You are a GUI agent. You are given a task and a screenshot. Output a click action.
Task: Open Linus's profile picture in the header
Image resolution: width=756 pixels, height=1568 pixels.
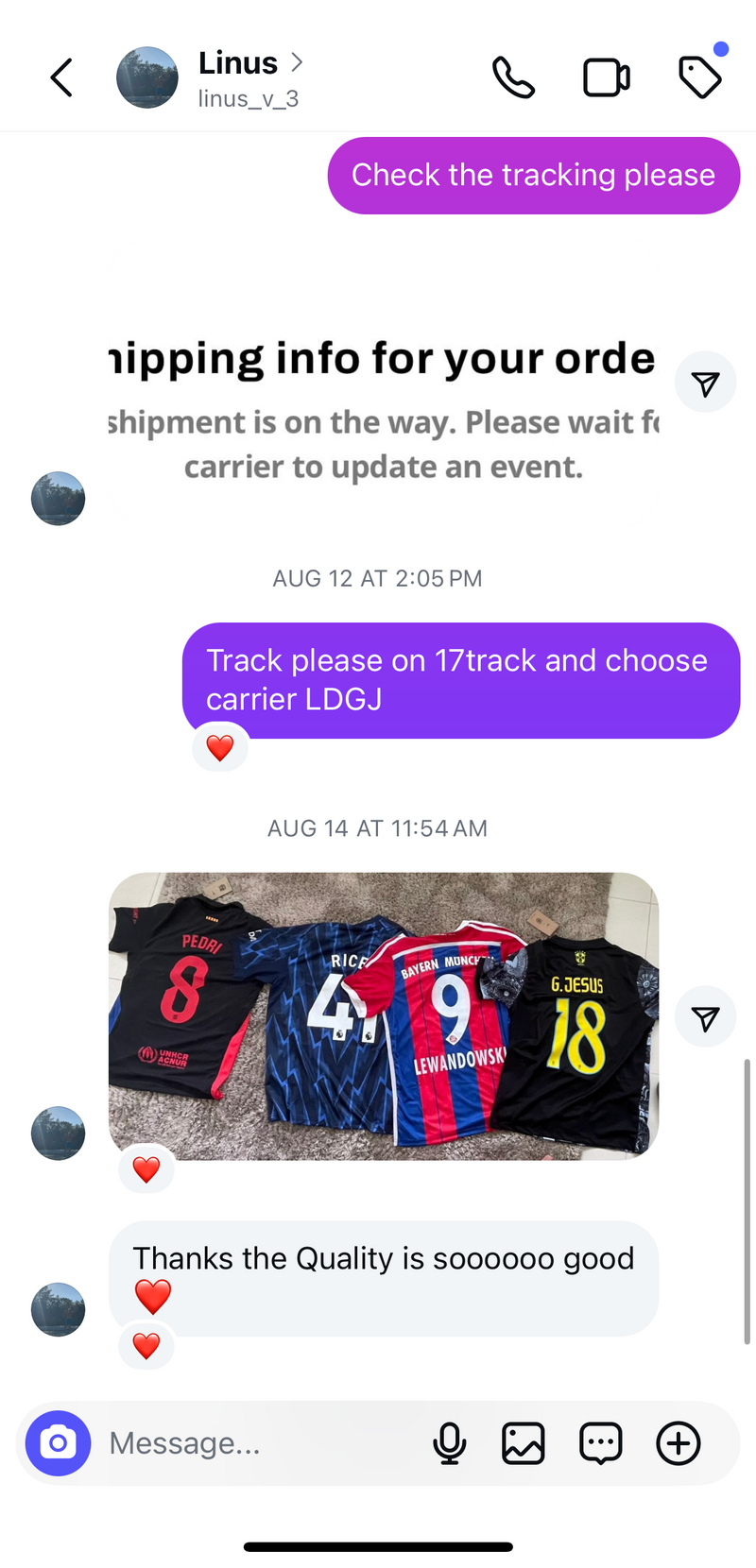pyautogui.click(x=146, y=77)
